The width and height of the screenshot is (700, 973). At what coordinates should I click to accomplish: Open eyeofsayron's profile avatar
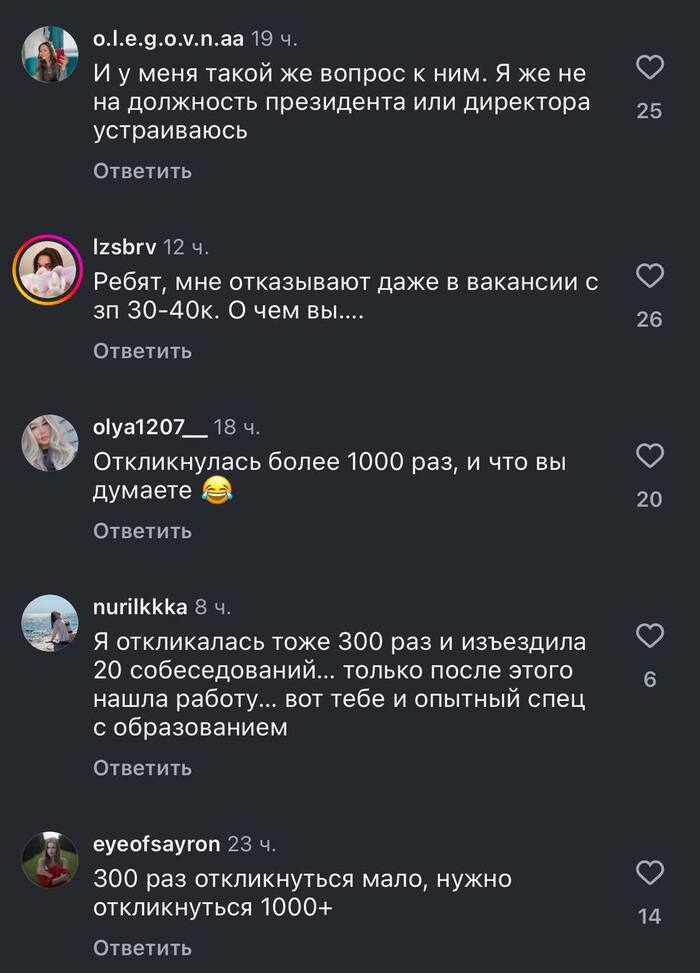coord(49,859)
